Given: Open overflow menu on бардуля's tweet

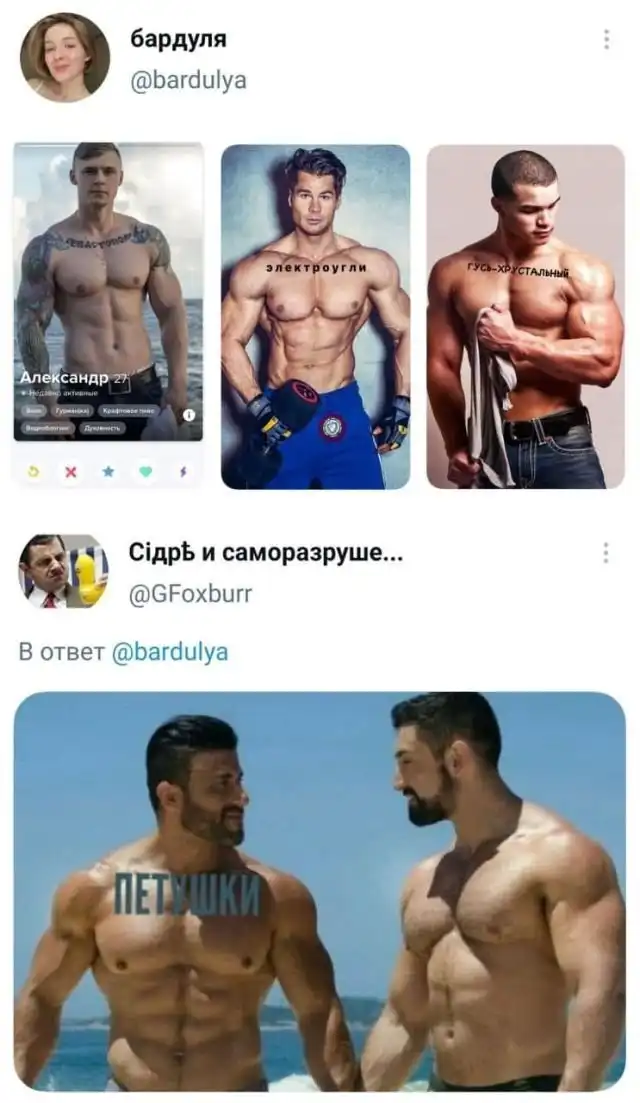Looking at the screenshot, I should (x=606, y=40).
